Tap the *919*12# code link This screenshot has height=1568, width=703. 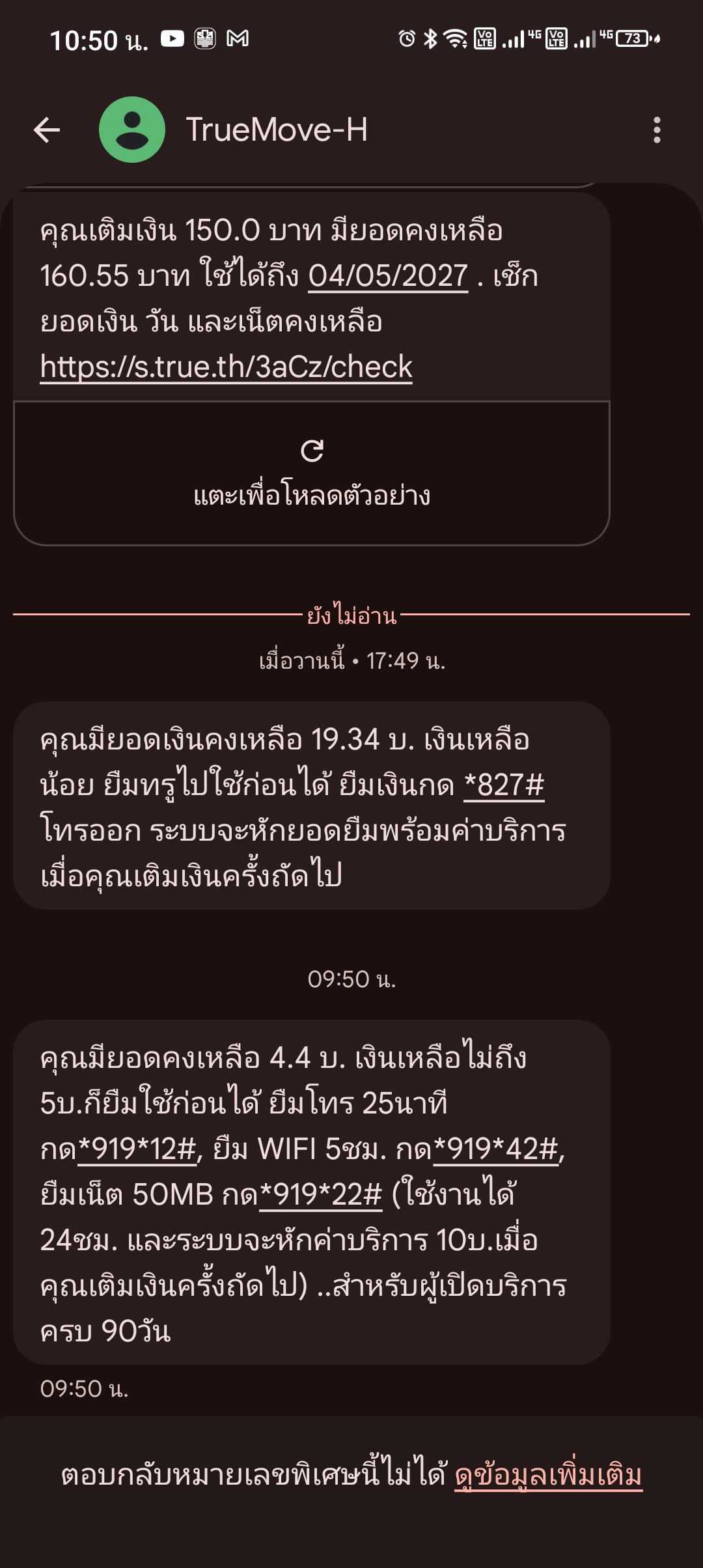point(137,1149)
